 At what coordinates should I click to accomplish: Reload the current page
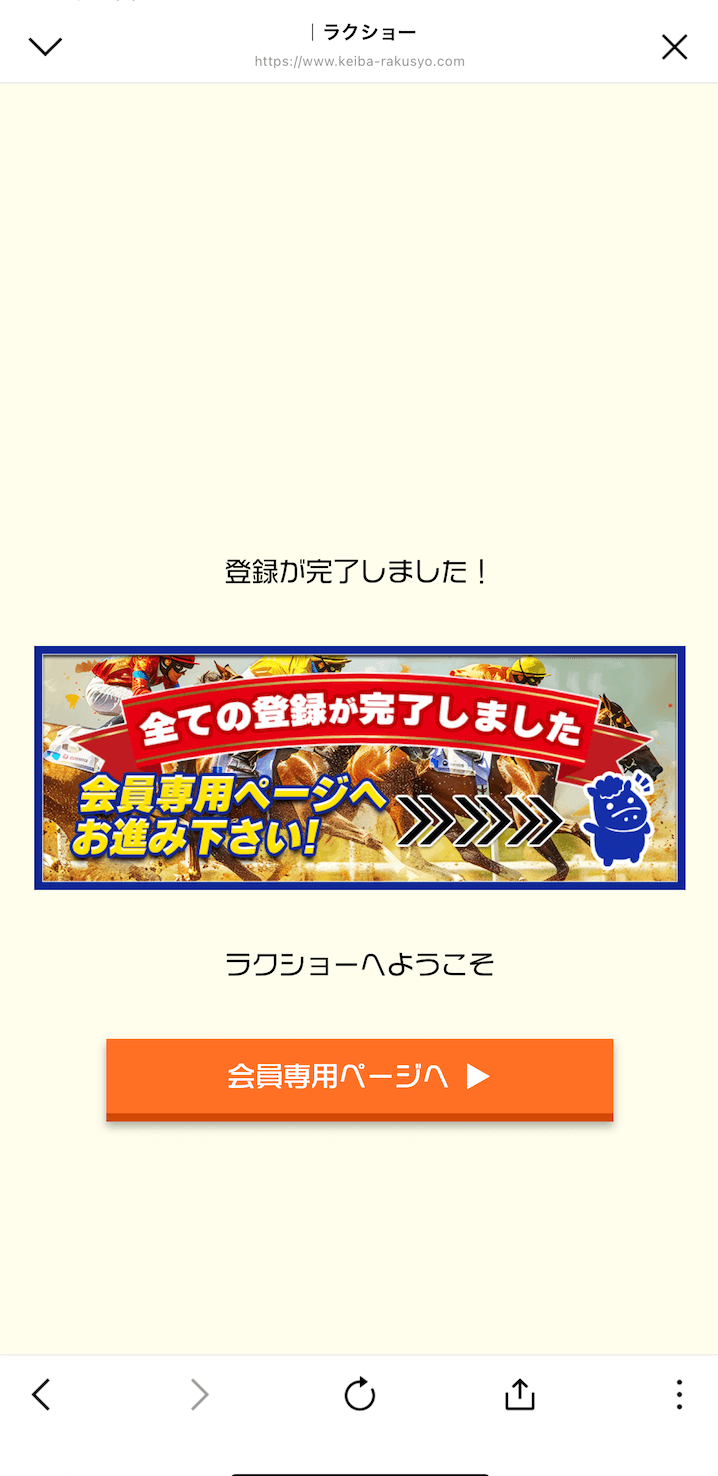[359, 1394]
